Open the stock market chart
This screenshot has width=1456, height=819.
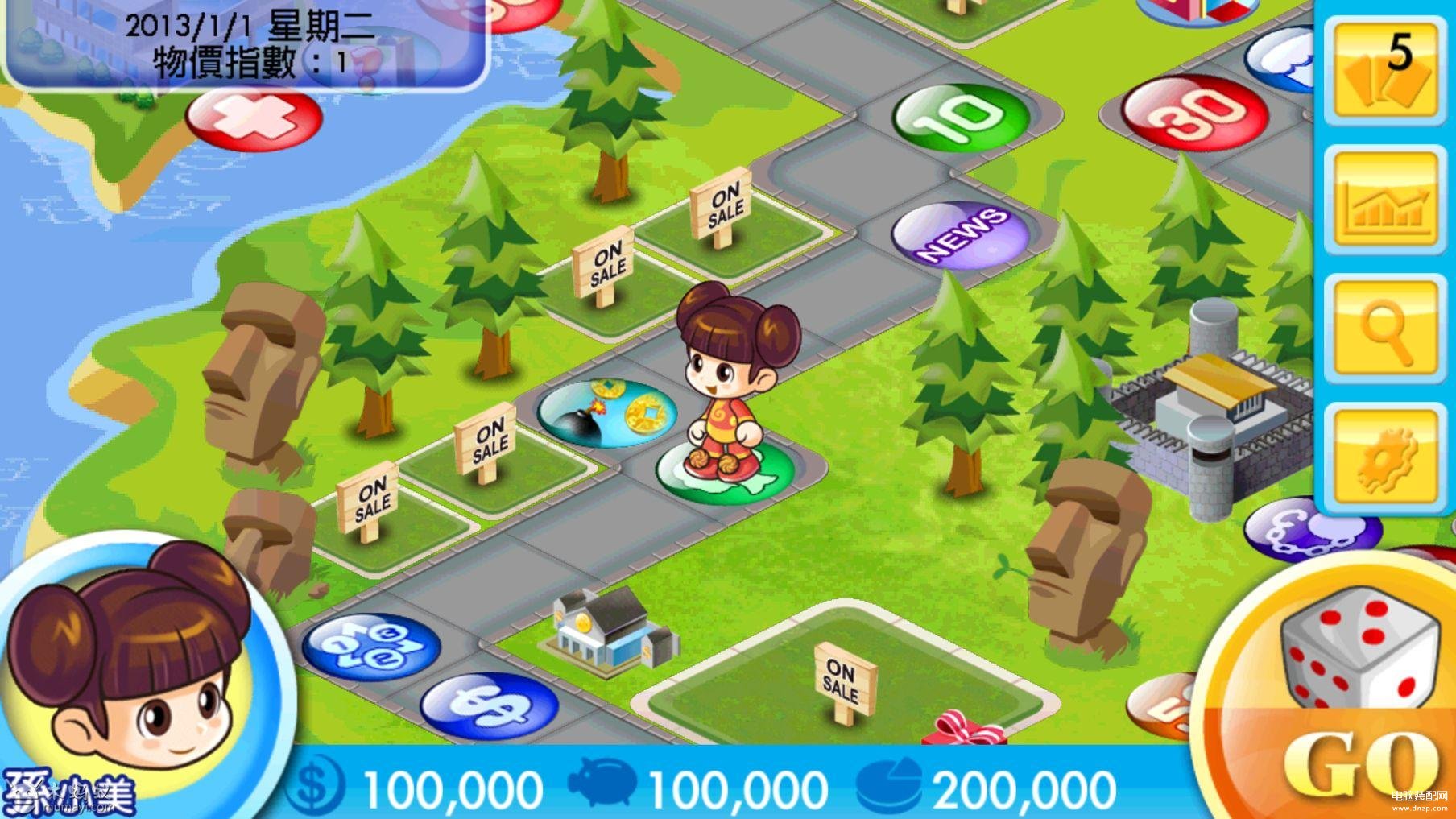pyautogui.click(x=1384, y=200)
